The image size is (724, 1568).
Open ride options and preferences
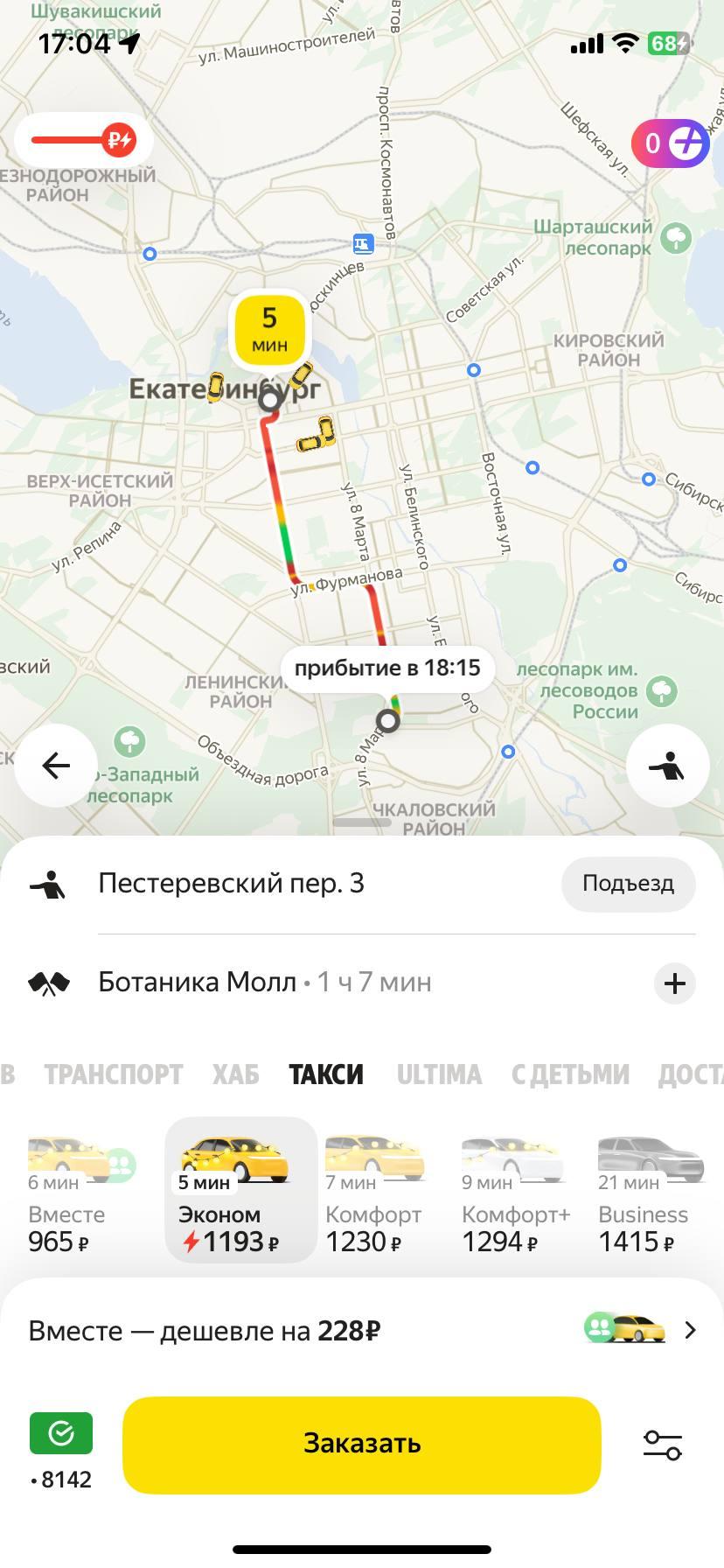[x=662, y=1445]
